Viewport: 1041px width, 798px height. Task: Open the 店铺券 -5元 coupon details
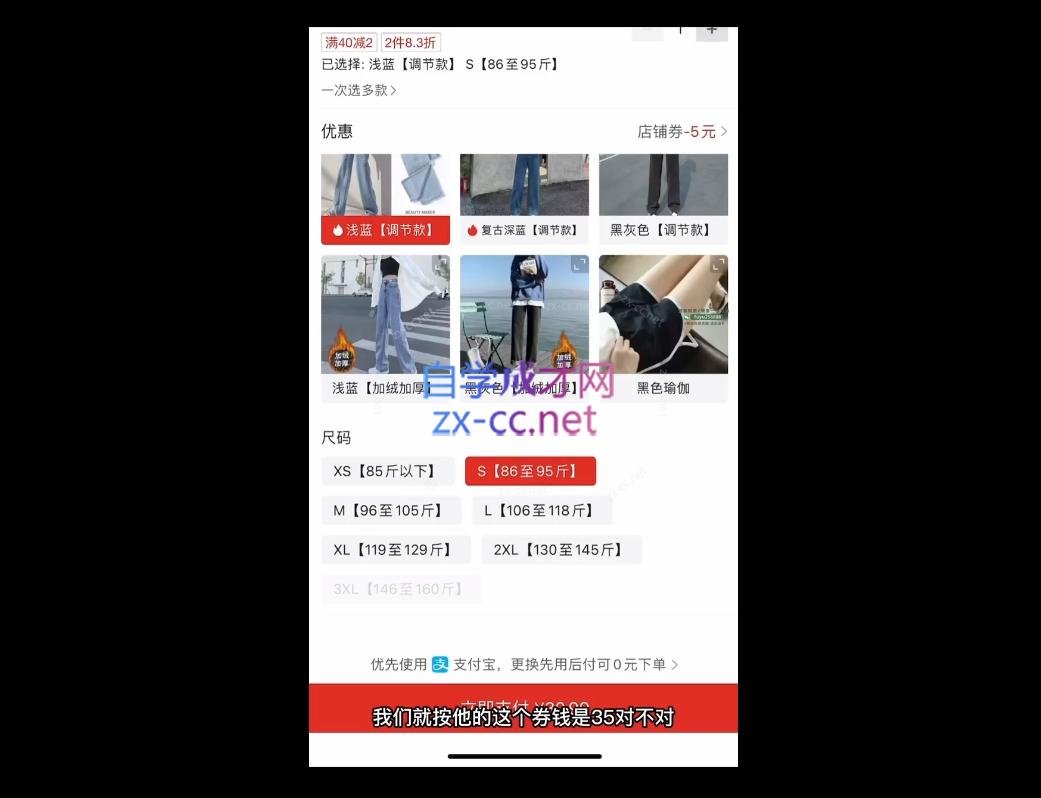pos(682,131)
